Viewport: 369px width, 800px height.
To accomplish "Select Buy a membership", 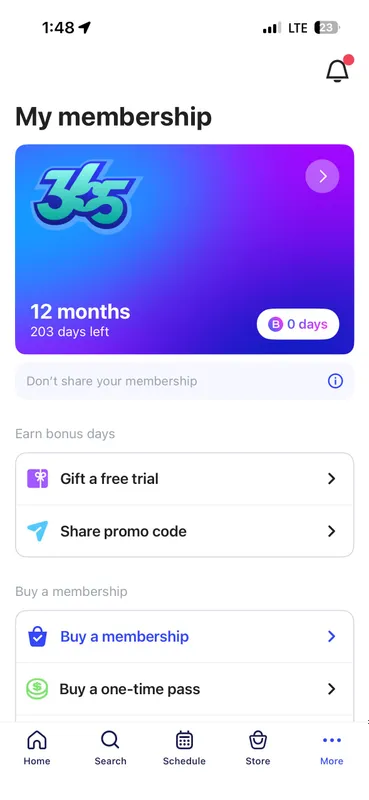I will 184,636.
